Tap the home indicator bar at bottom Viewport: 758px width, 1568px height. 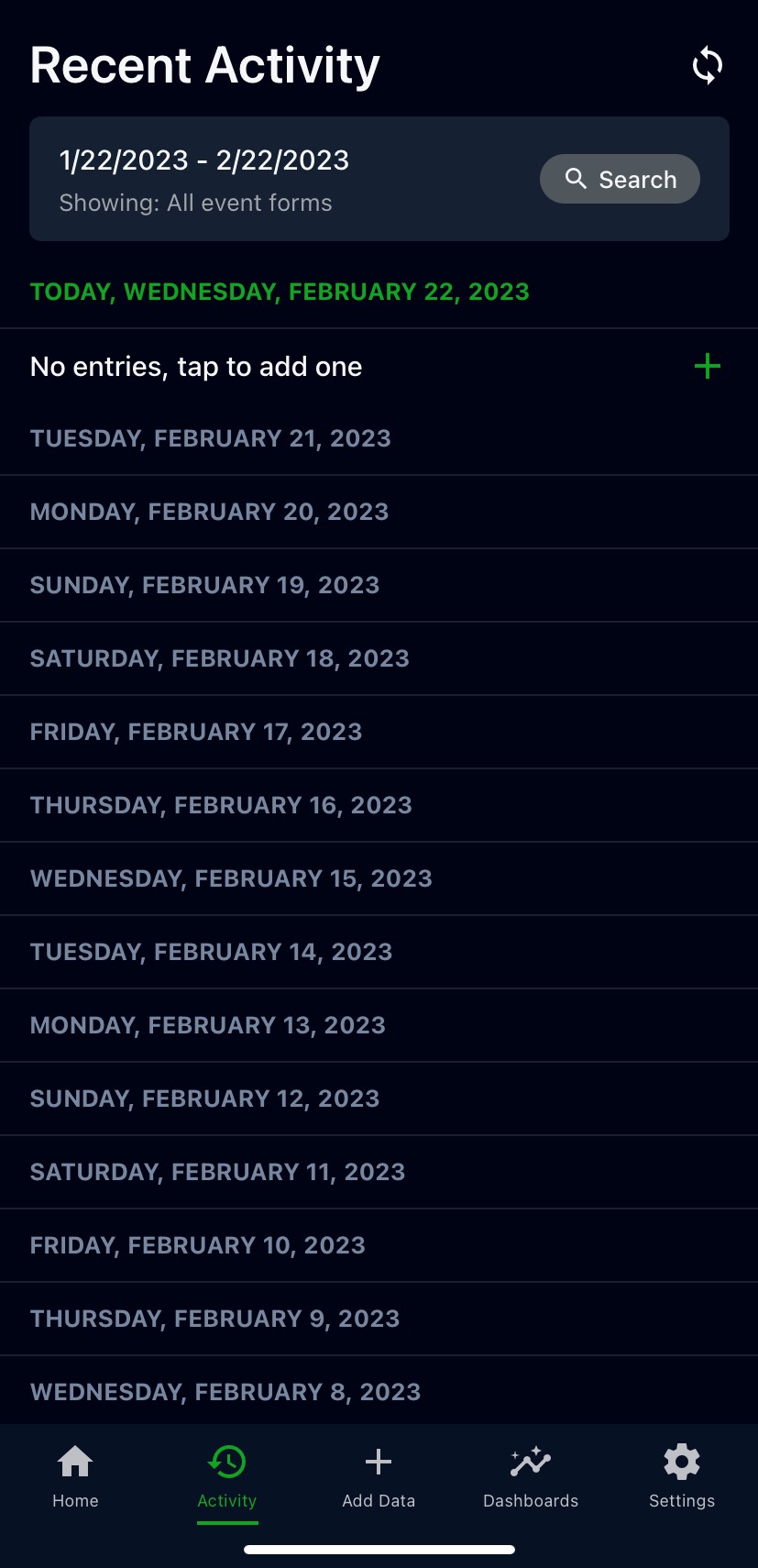(x=379, y=1549)
